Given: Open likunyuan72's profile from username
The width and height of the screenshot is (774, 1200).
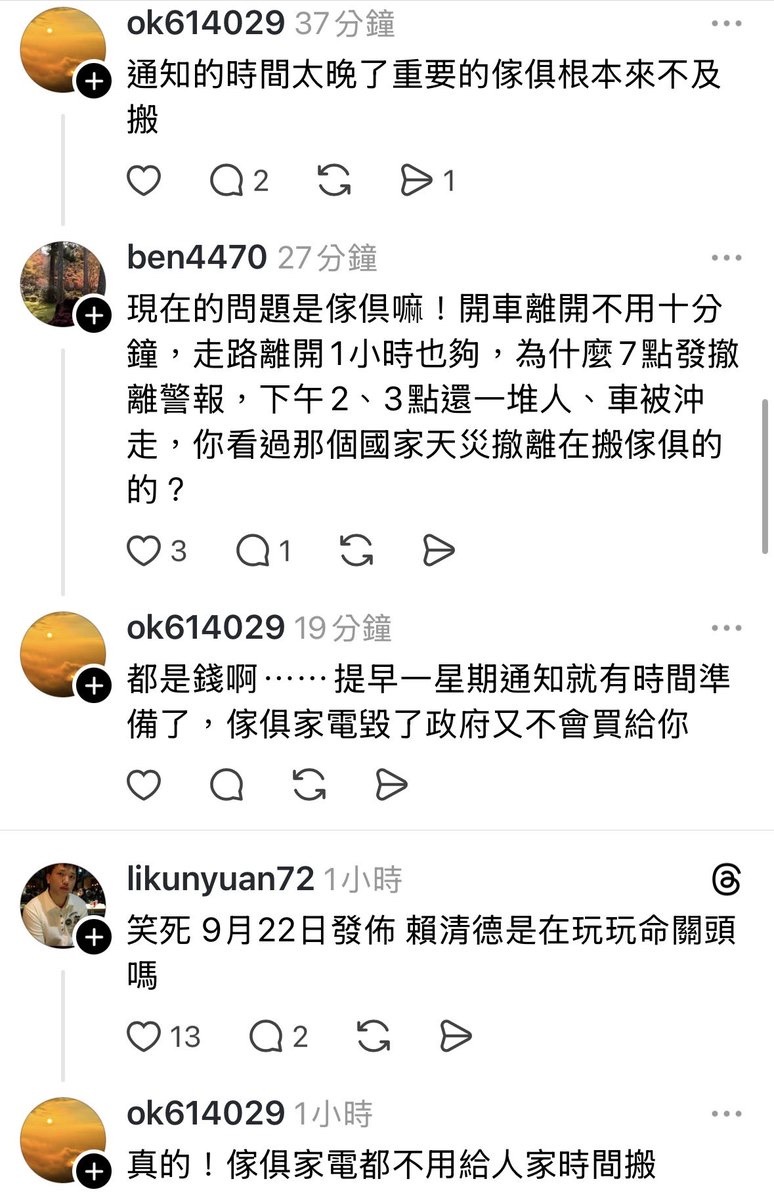Looking at the screenshot, I should 221,880.
